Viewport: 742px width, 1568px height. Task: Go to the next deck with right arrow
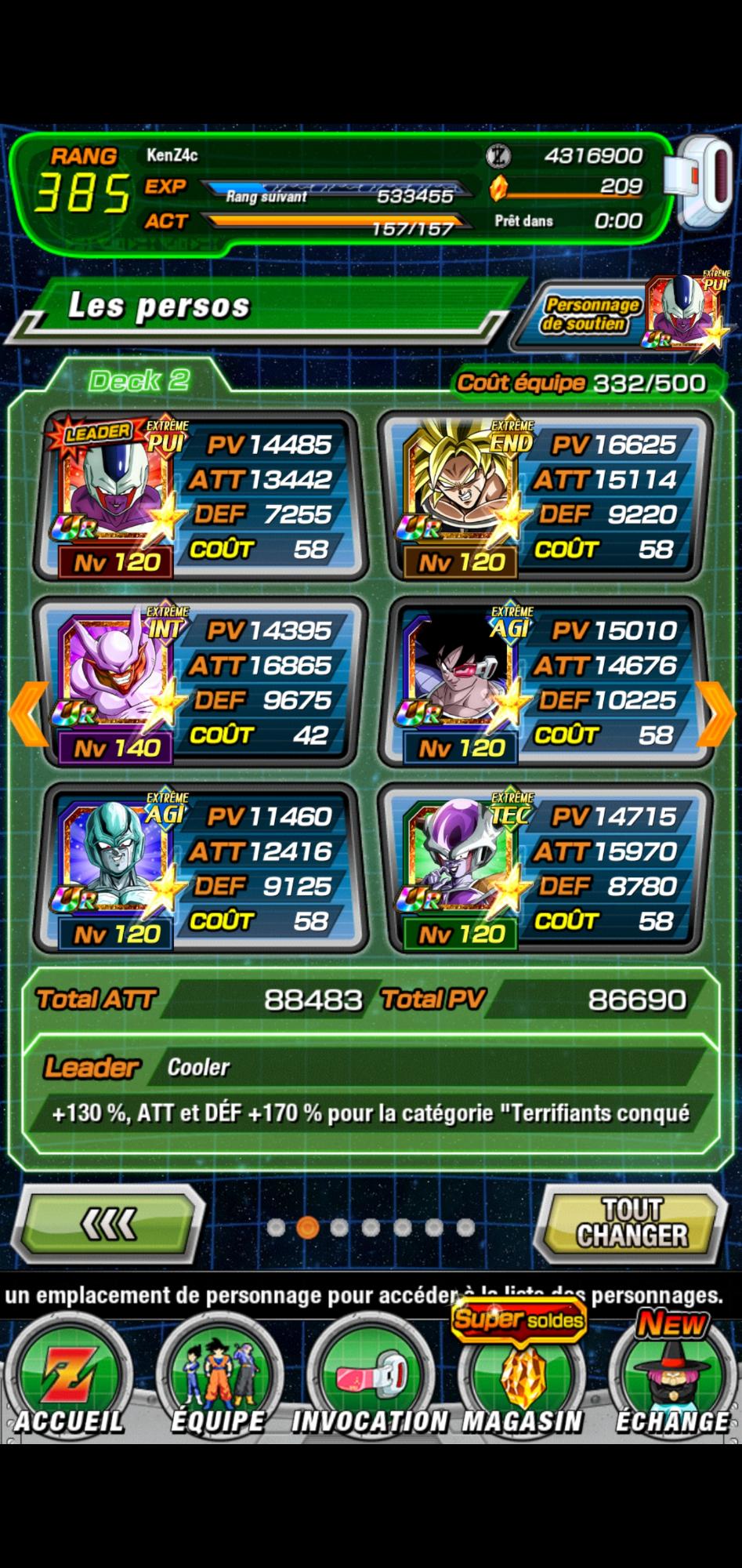coord(715,713)
